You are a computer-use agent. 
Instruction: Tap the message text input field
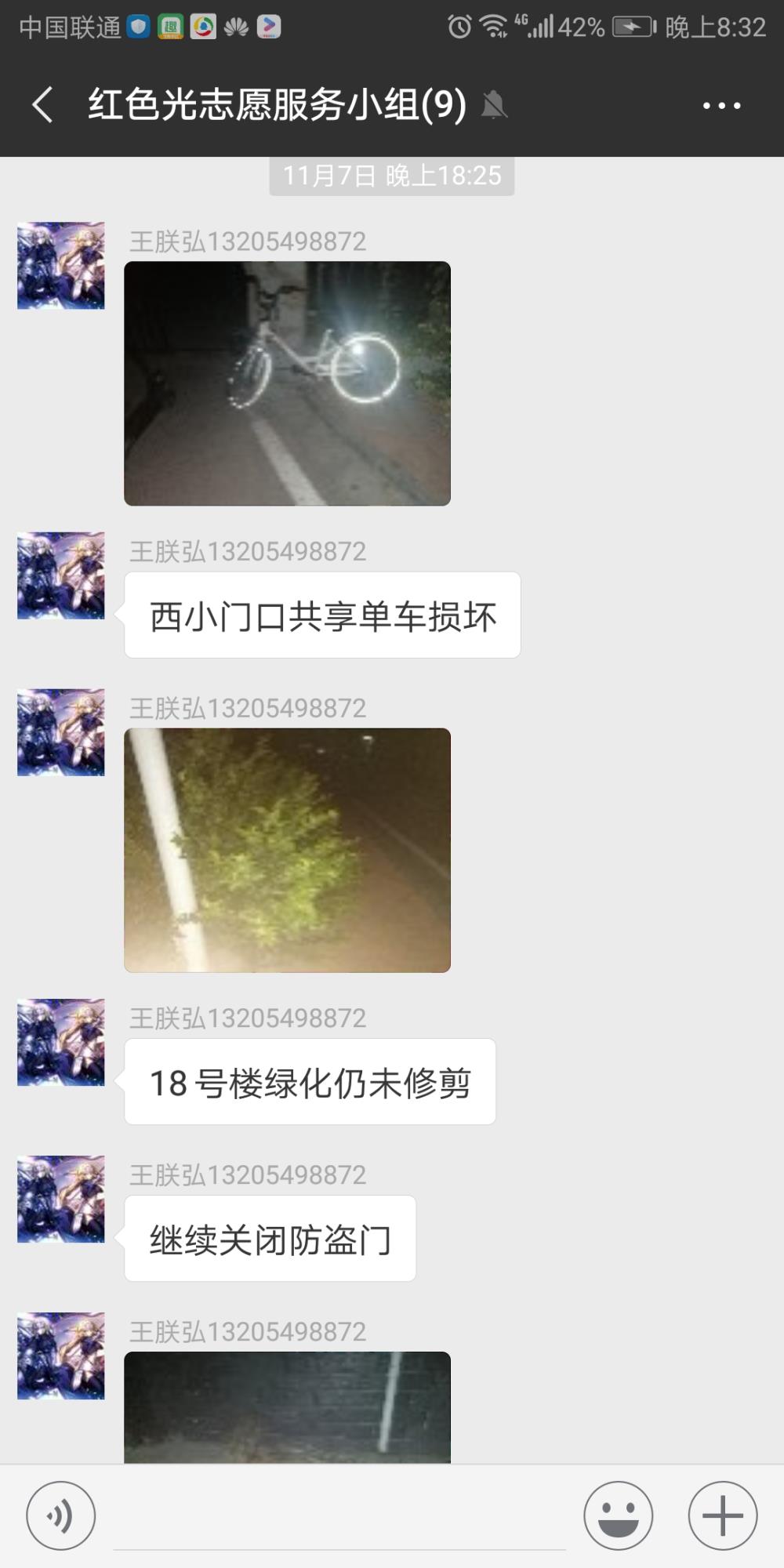point(339,1517)
